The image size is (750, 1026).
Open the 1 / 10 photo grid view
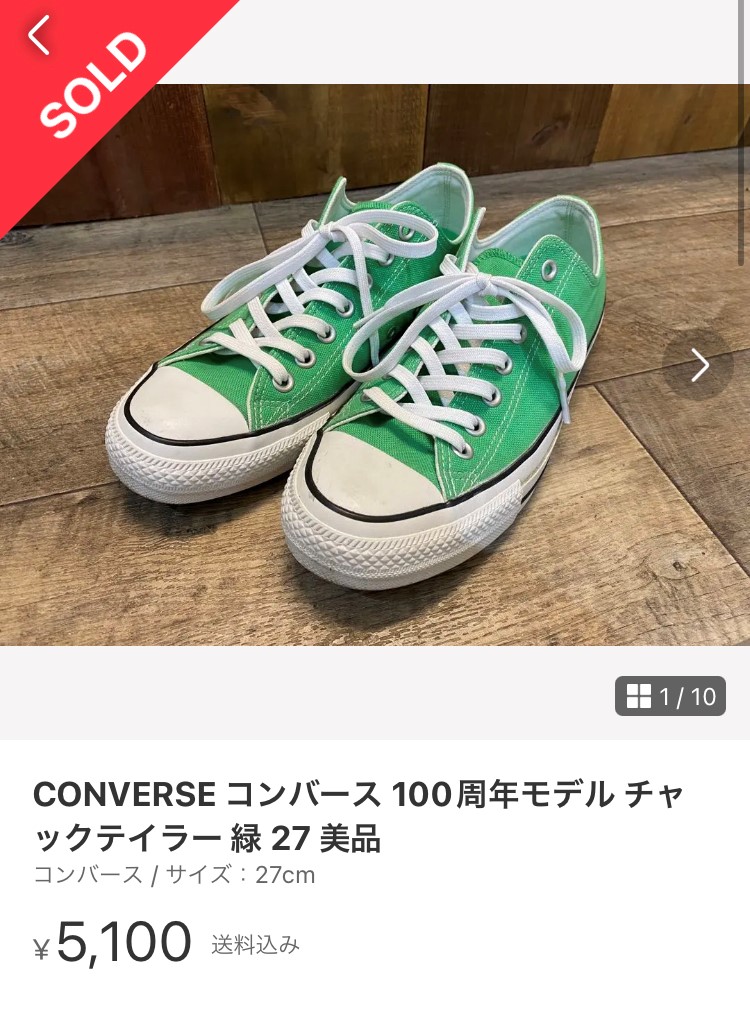[x=671, y=696]
